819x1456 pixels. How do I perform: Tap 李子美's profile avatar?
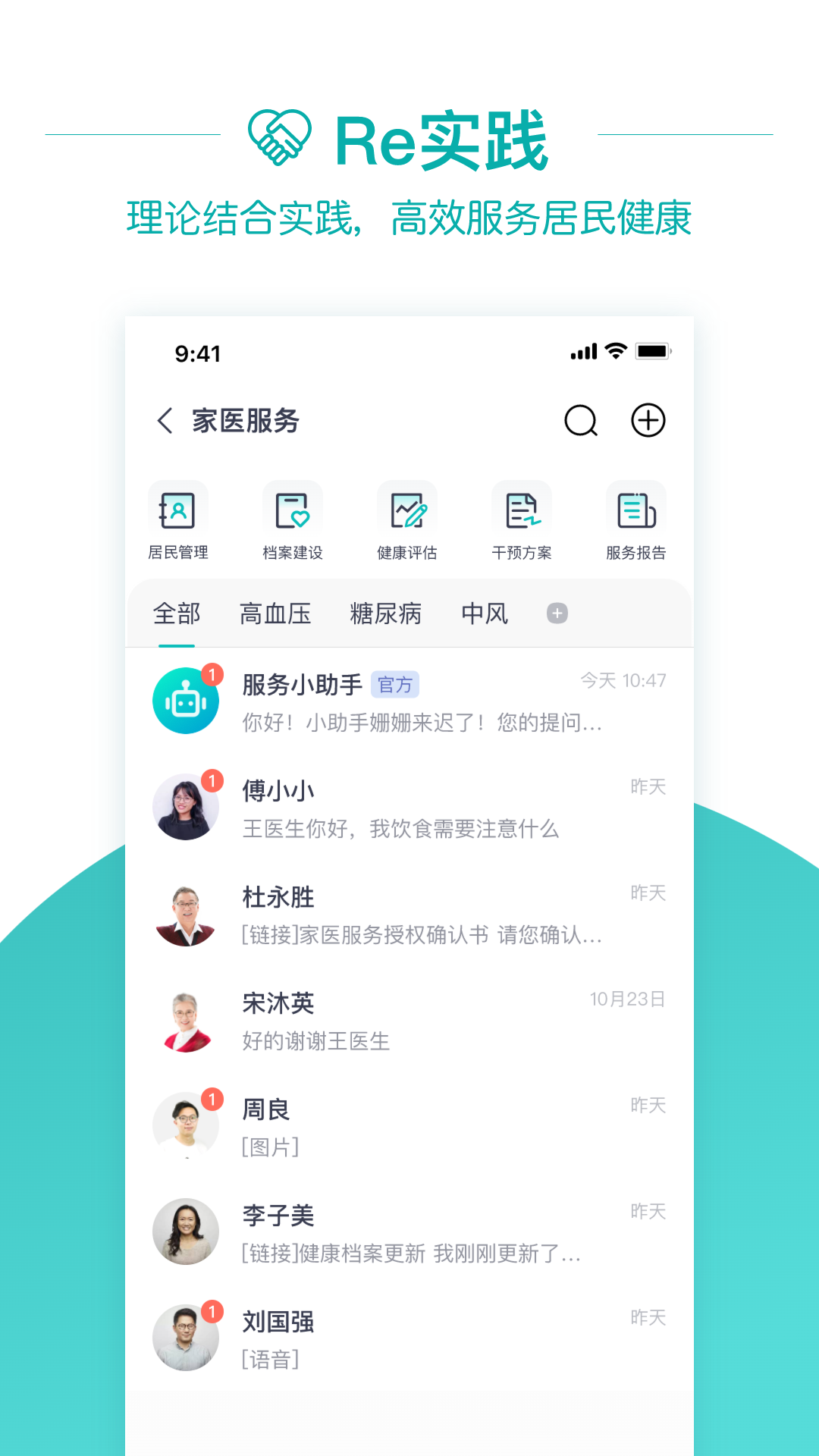186,1232
